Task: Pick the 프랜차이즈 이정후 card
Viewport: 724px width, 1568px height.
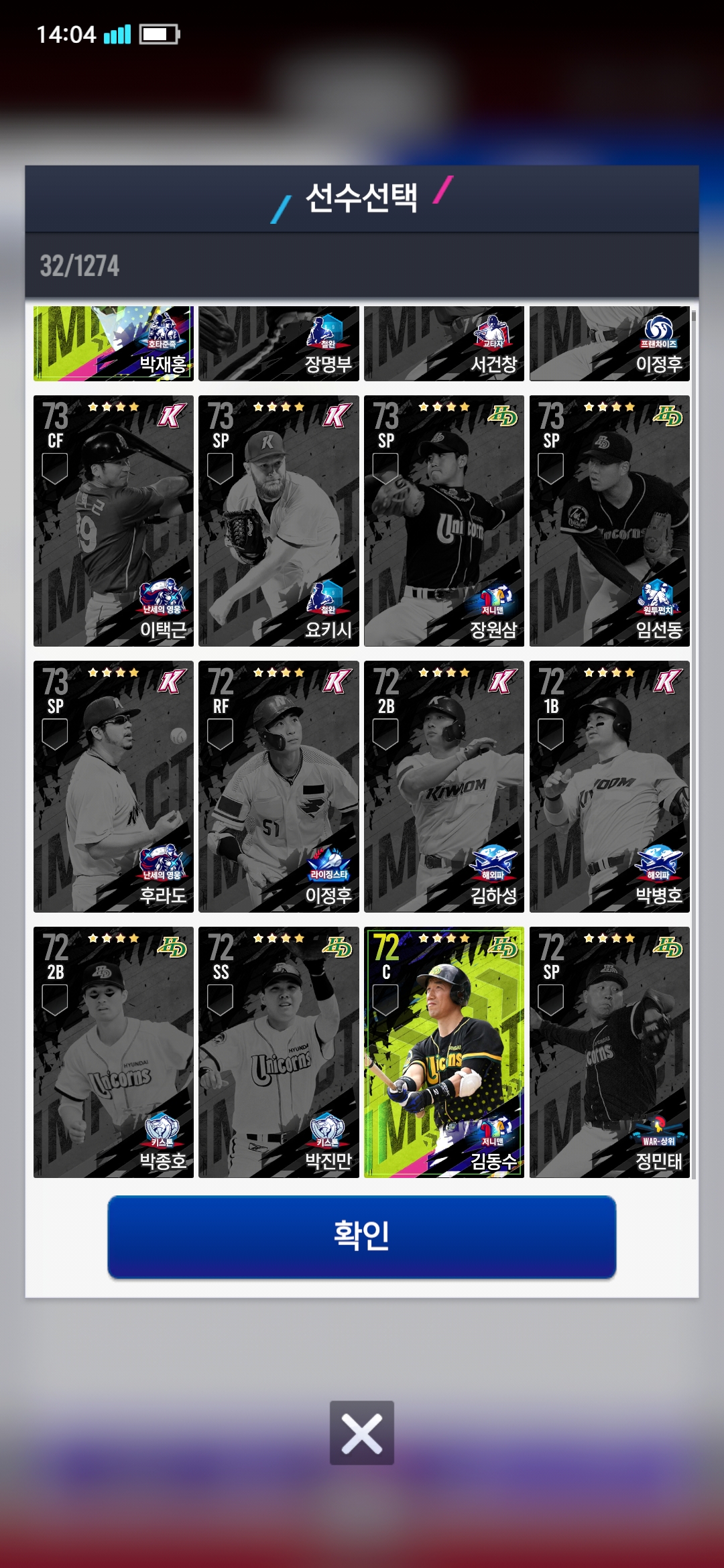Action: 609,344
